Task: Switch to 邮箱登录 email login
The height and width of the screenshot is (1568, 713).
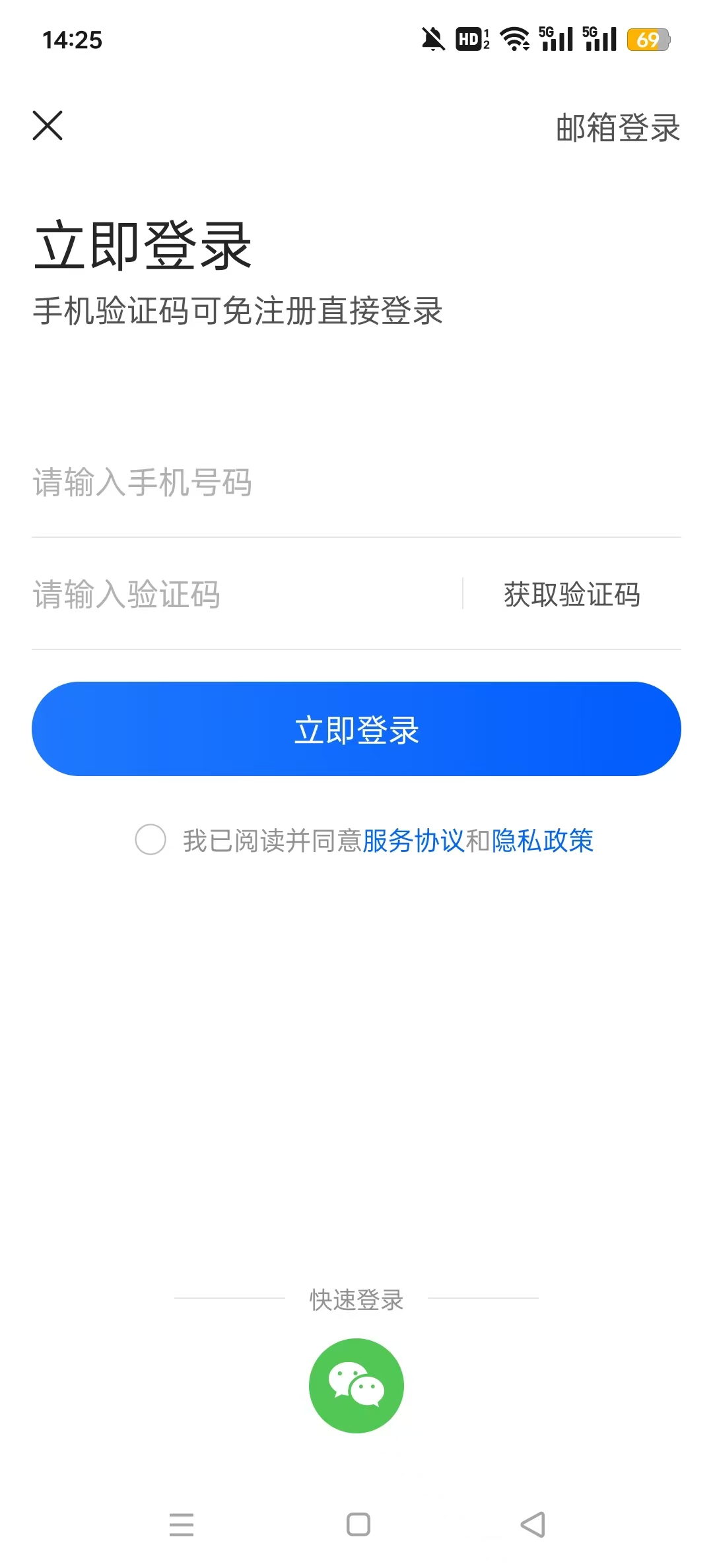Action: (618, 127)
